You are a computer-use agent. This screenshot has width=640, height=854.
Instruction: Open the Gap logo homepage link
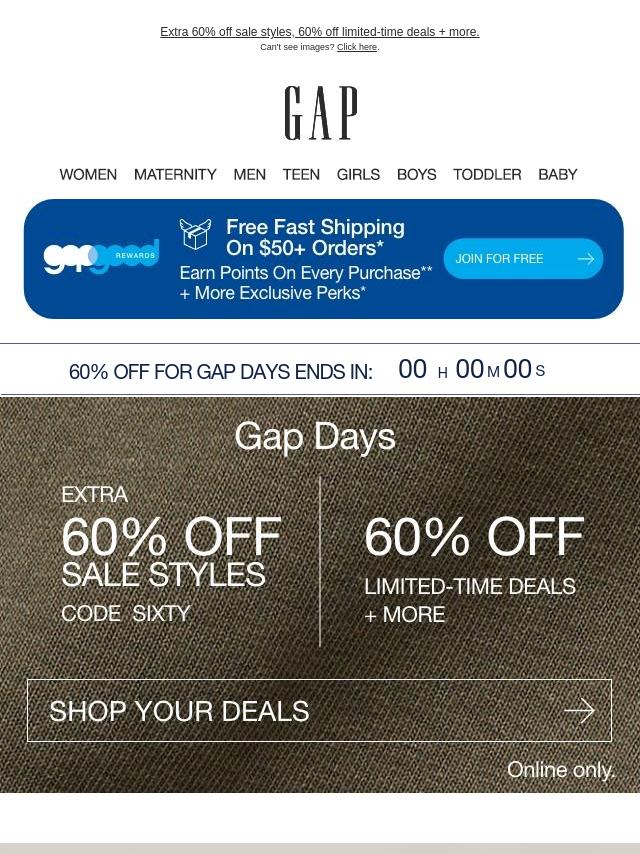320,113
